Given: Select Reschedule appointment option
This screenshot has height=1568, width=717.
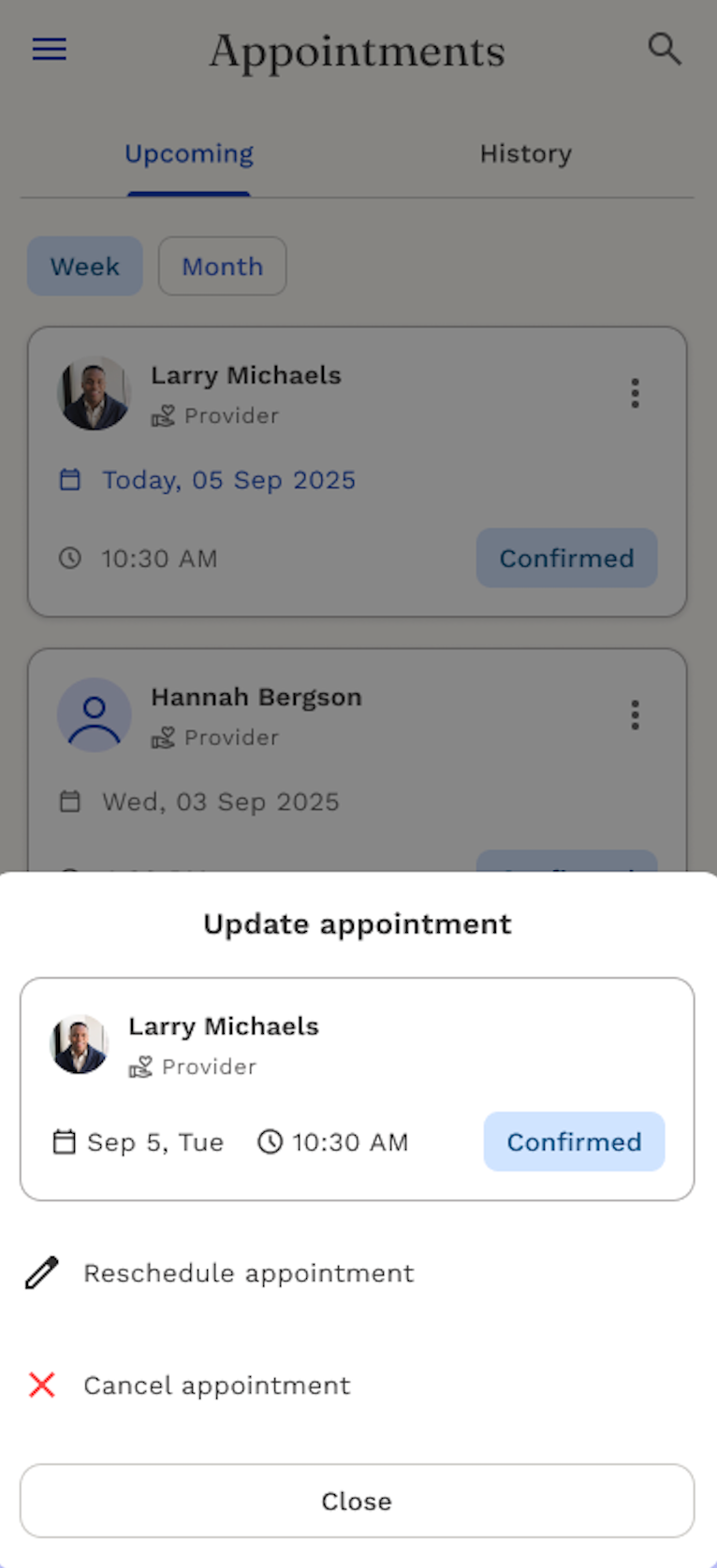Looking at the screenshot, I should click(x=248, y=1273).
